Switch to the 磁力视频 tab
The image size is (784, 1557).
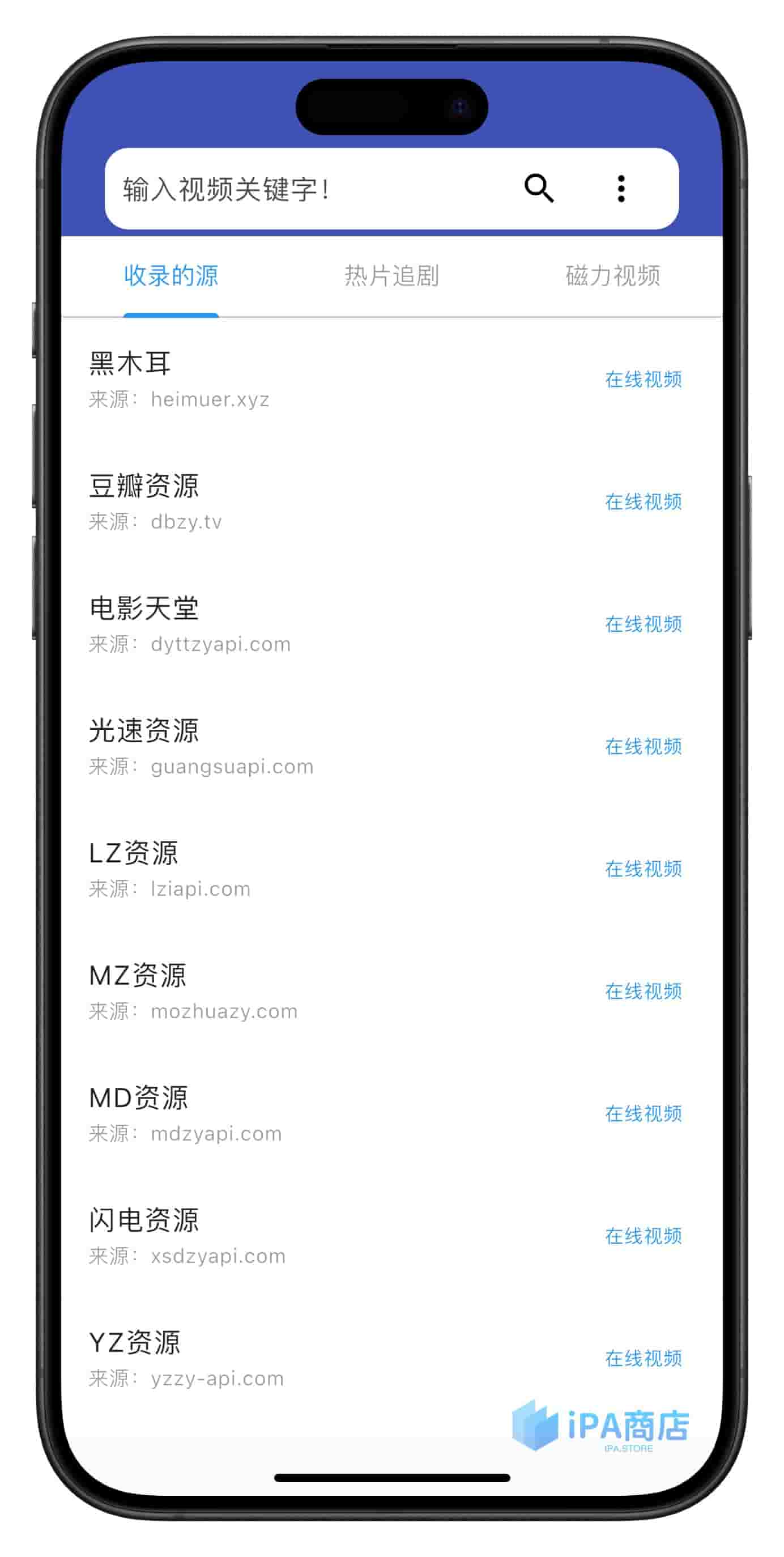point(612,275)
